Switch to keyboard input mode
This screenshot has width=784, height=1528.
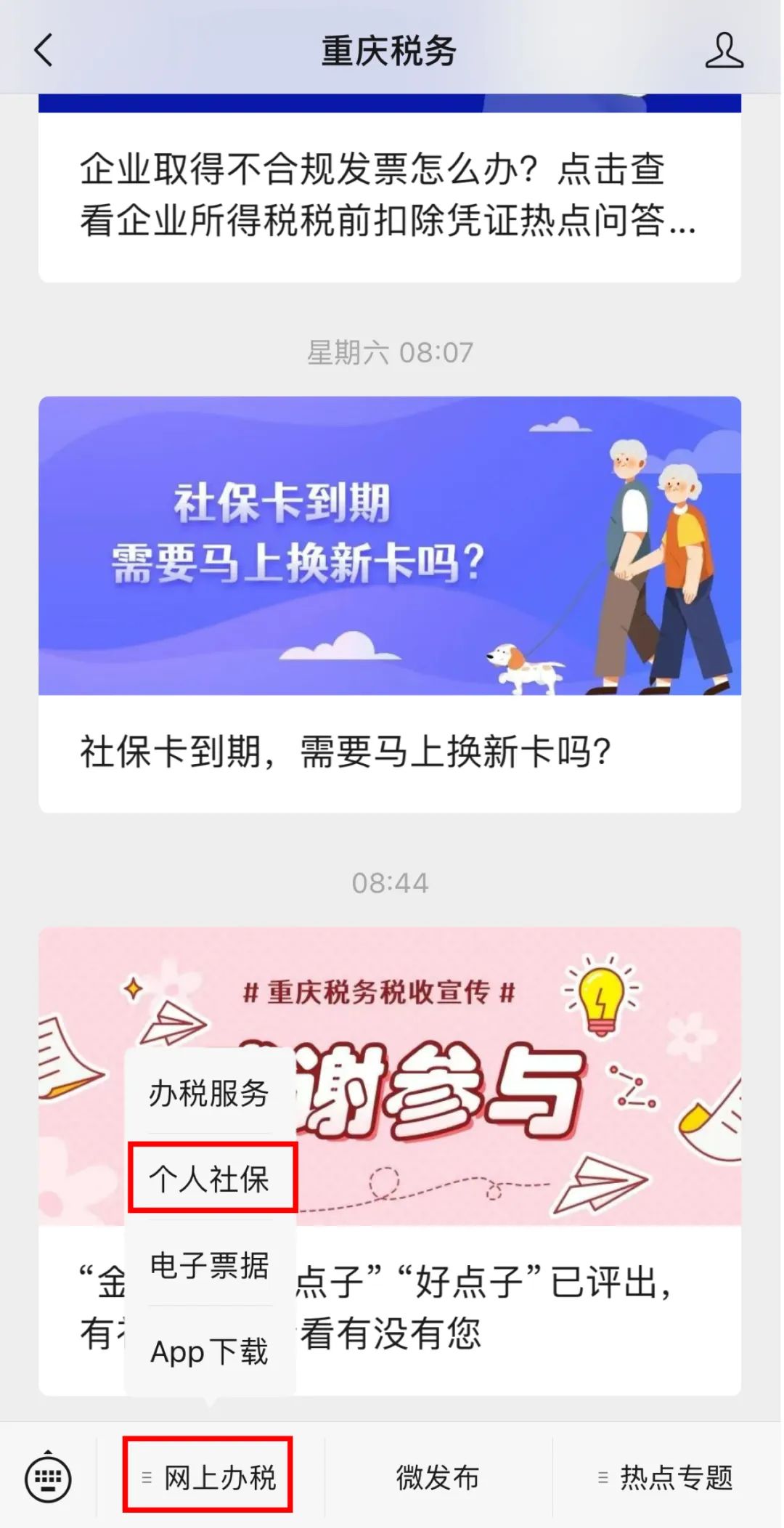click(x=48, y=1478)
